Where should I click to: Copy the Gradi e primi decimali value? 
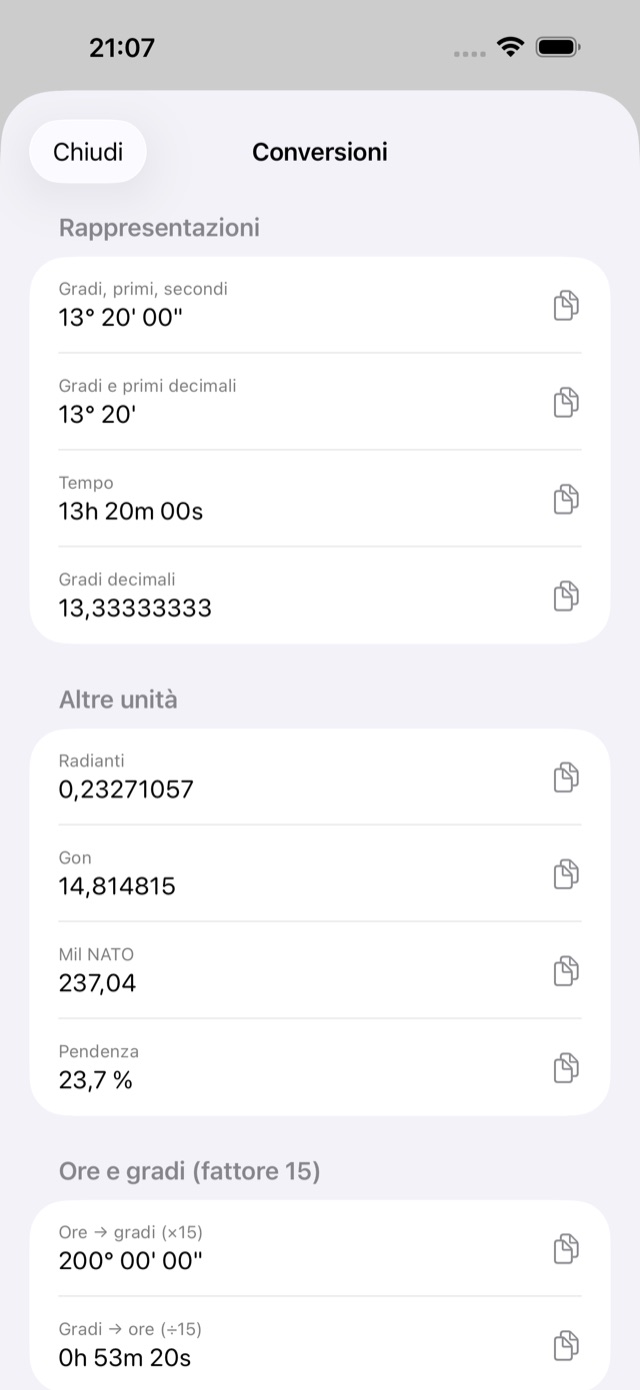pos(566,402)
